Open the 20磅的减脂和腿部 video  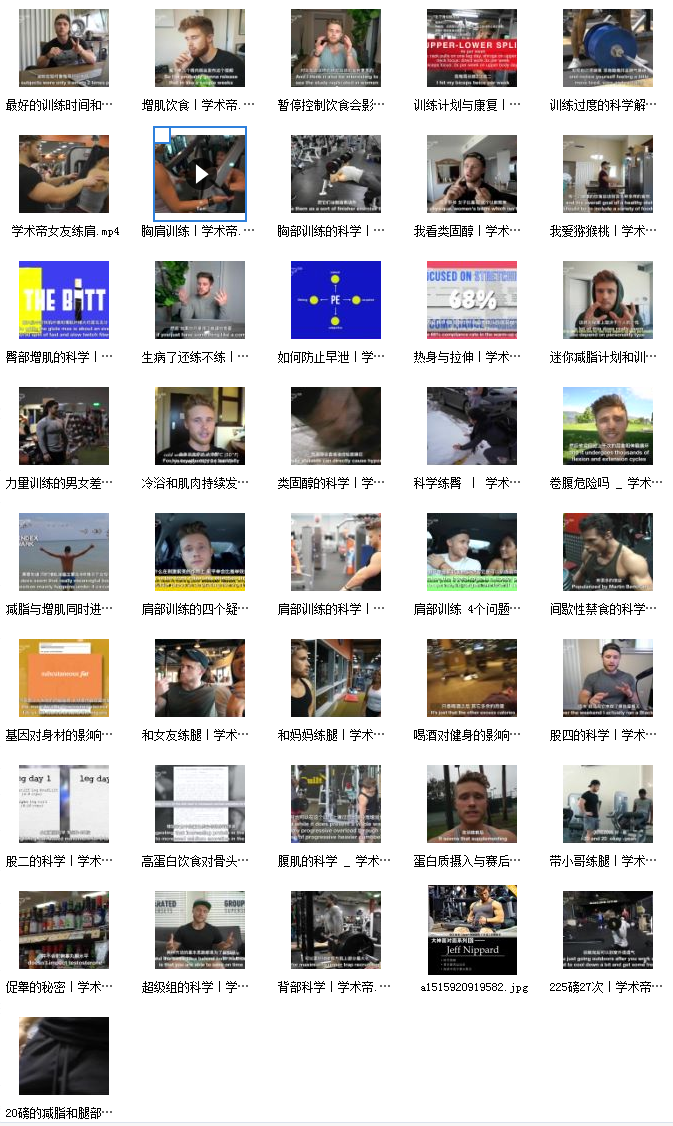pyautogui.click(x=64, y=1056)
